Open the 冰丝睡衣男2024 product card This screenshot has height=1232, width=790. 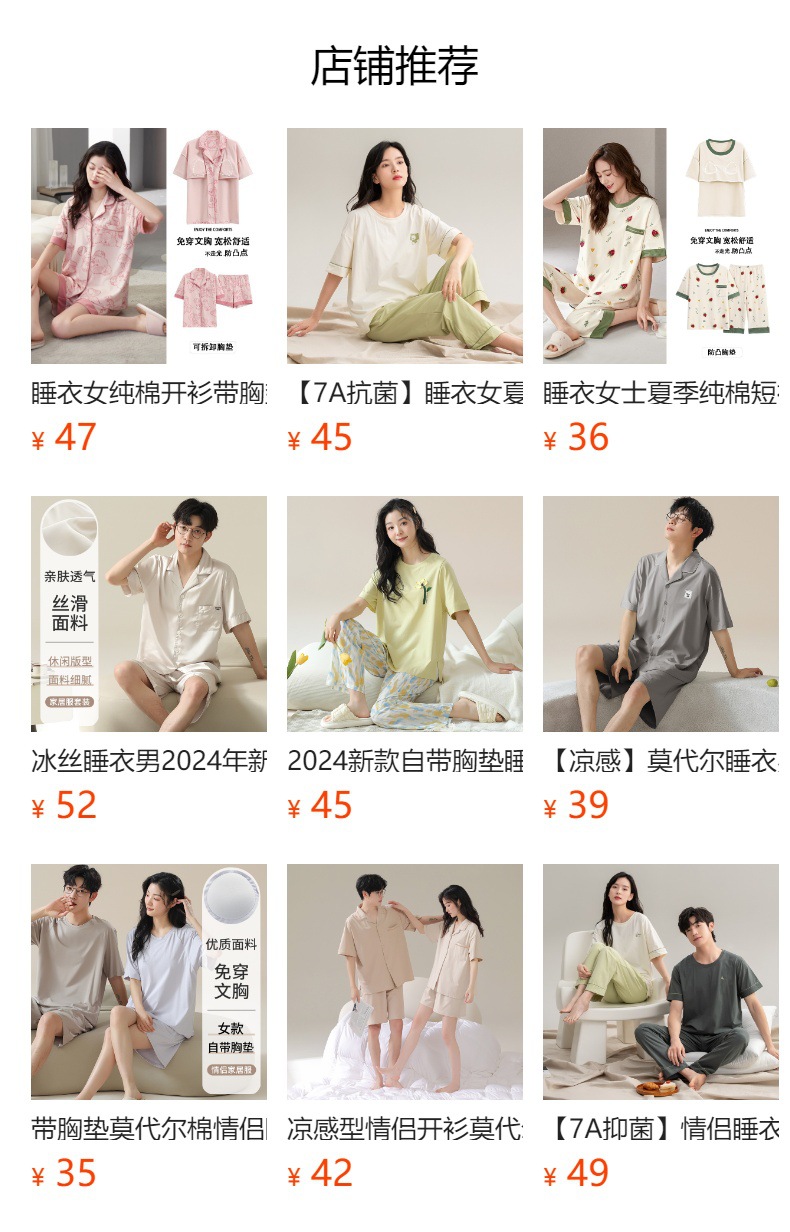coord(148,614)
